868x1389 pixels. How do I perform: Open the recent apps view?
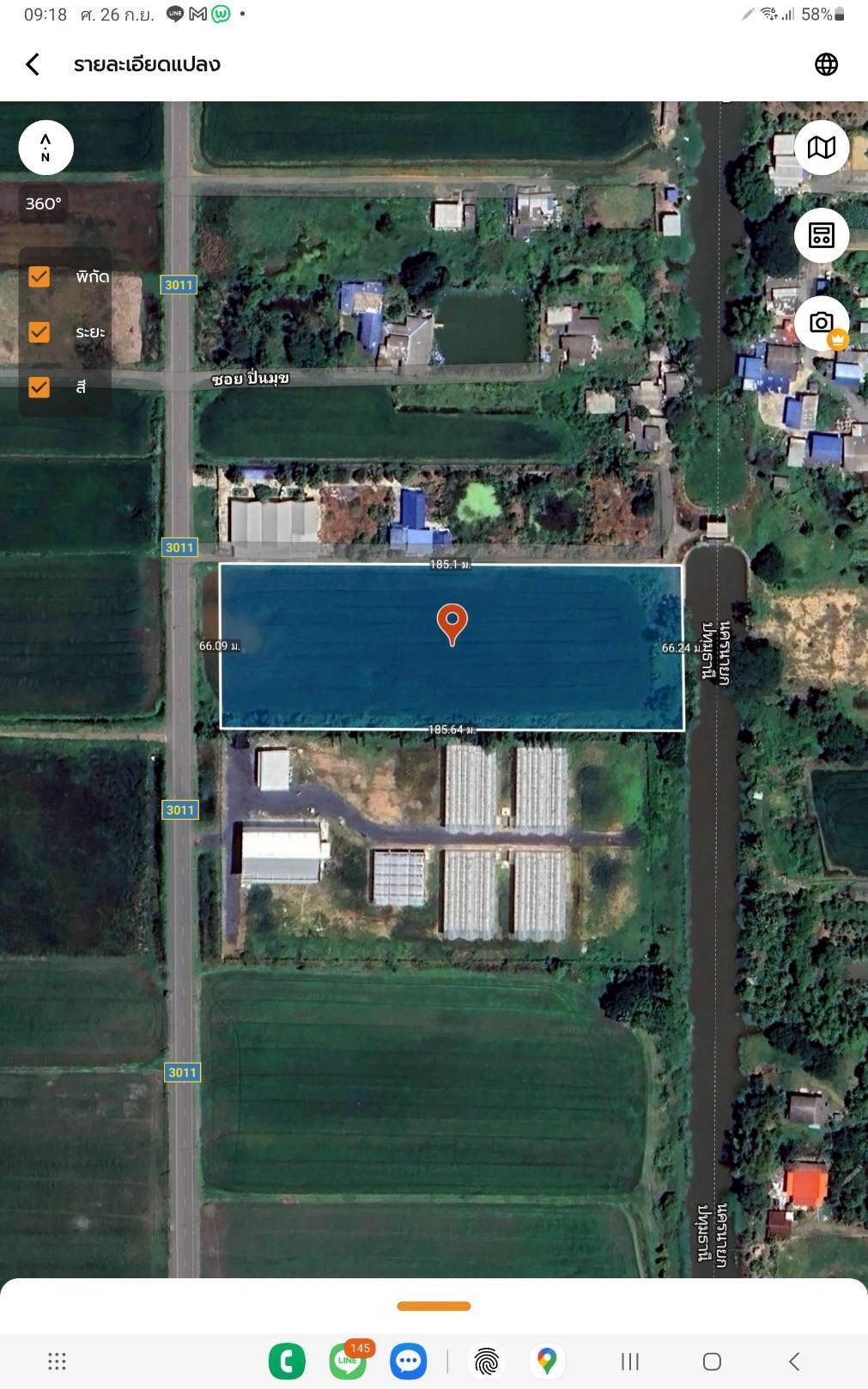coord(630,1362)
